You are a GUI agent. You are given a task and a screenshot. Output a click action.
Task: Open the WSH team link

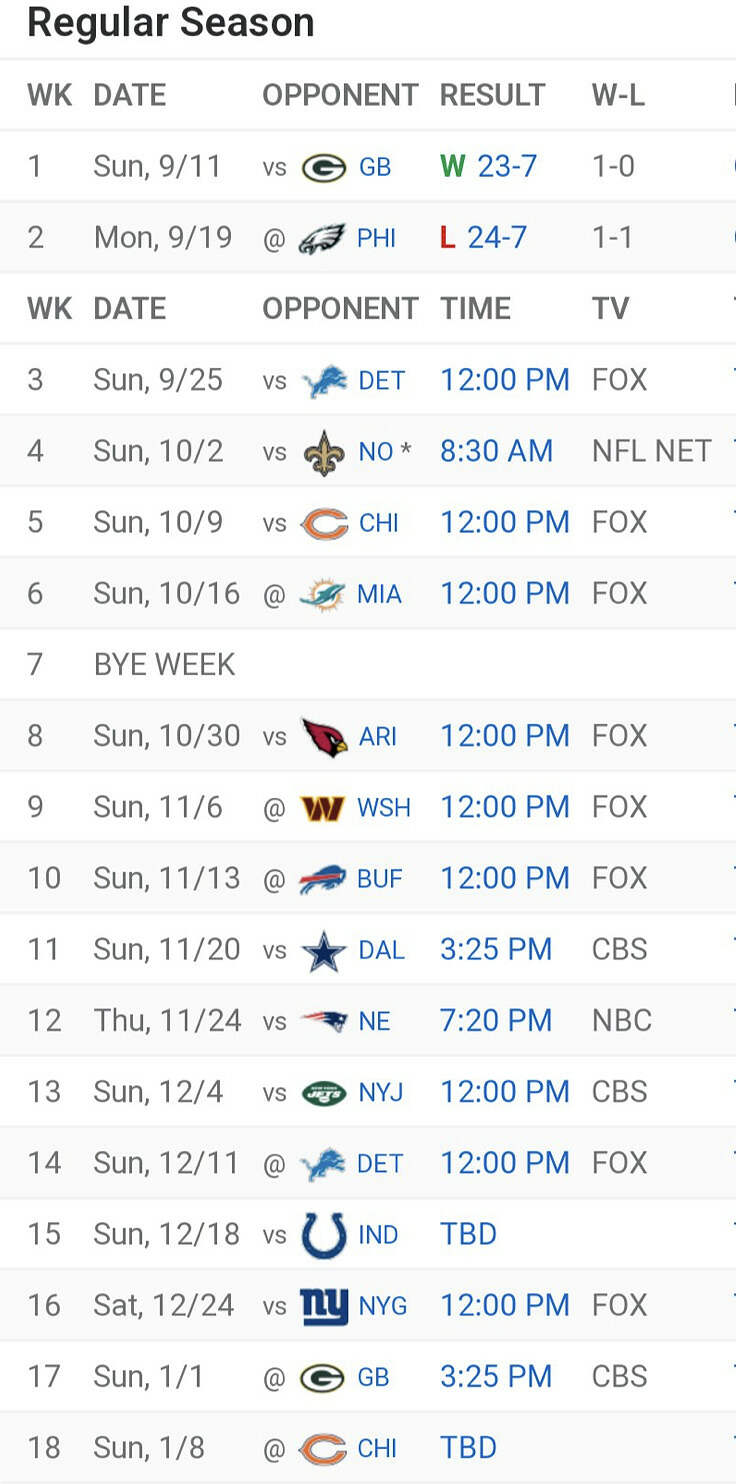pyautogui.click(x=383, y=808)
